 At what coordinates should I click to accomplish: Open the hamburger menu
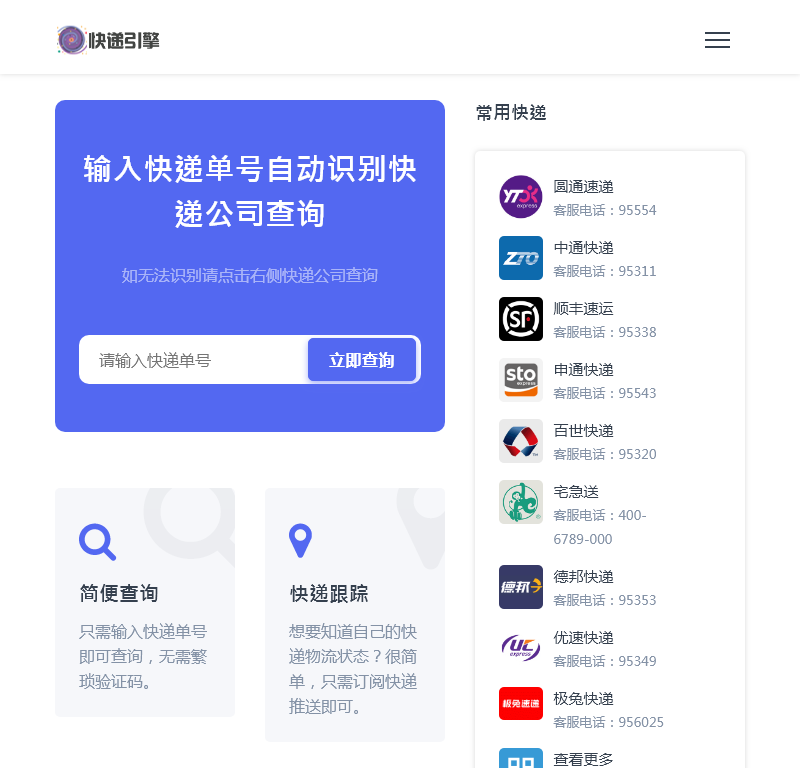(717, 40)
